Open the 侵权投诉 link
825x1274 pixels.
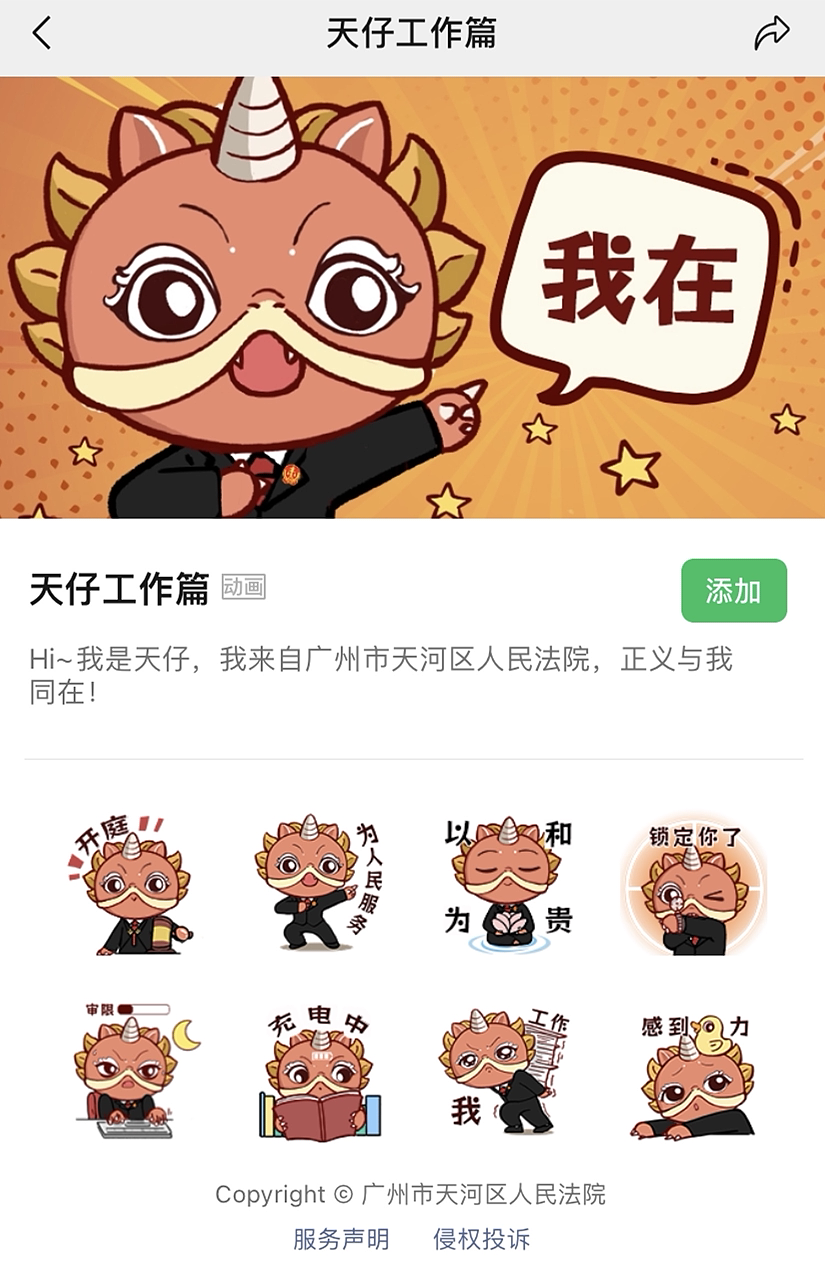481,1239
